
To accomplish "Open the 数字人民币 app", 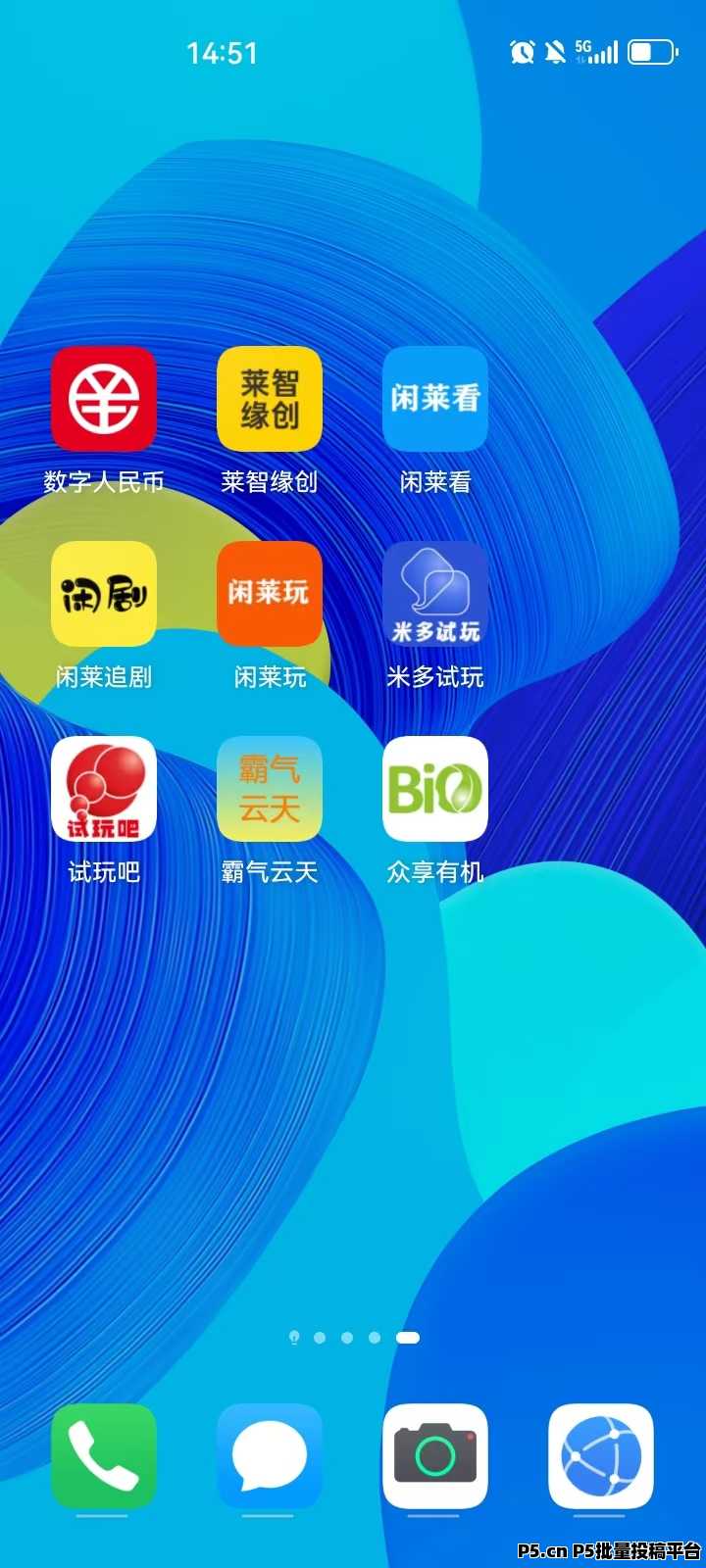I will [x=104, y=399].
